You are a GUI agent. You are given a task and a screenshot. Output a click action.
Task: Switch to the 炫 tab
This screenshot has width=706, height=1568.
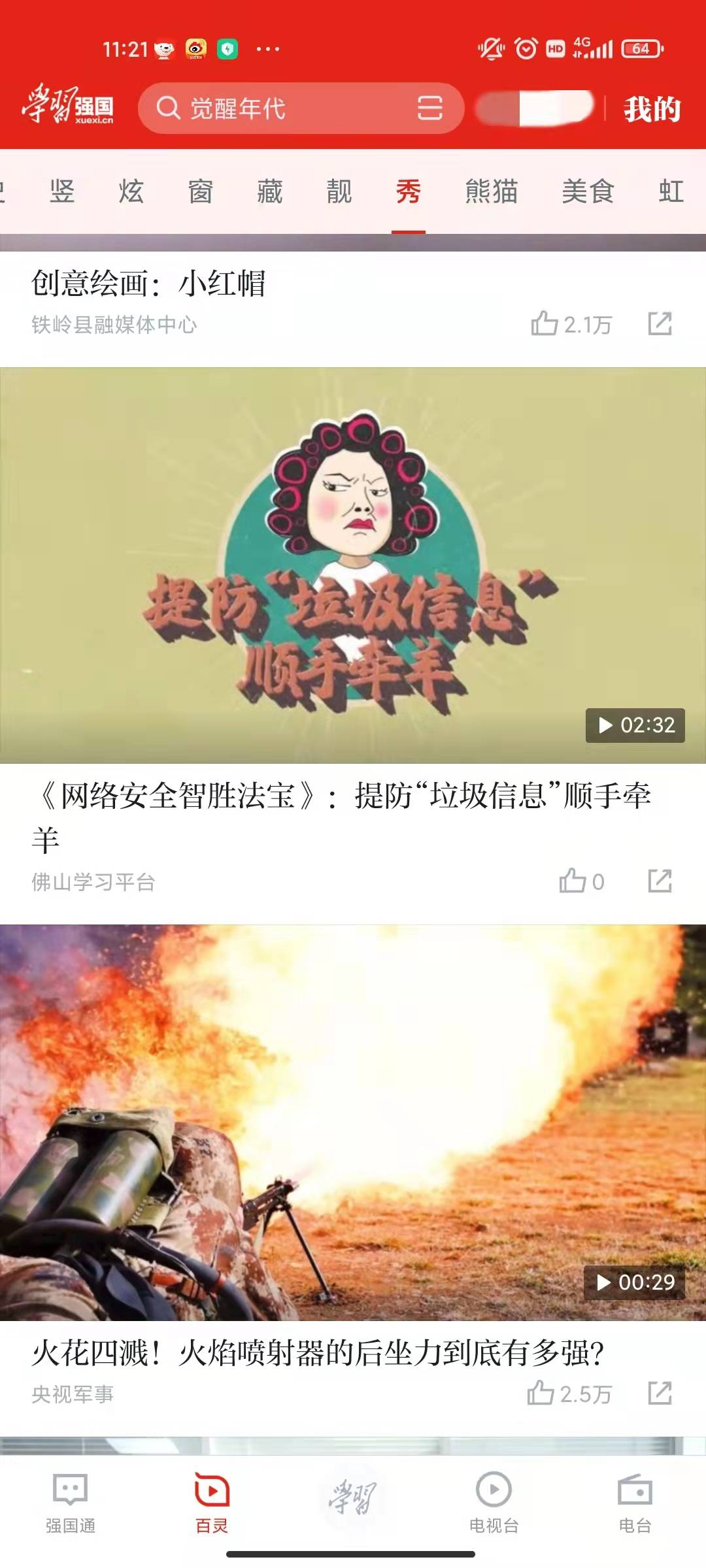point(131,191)
